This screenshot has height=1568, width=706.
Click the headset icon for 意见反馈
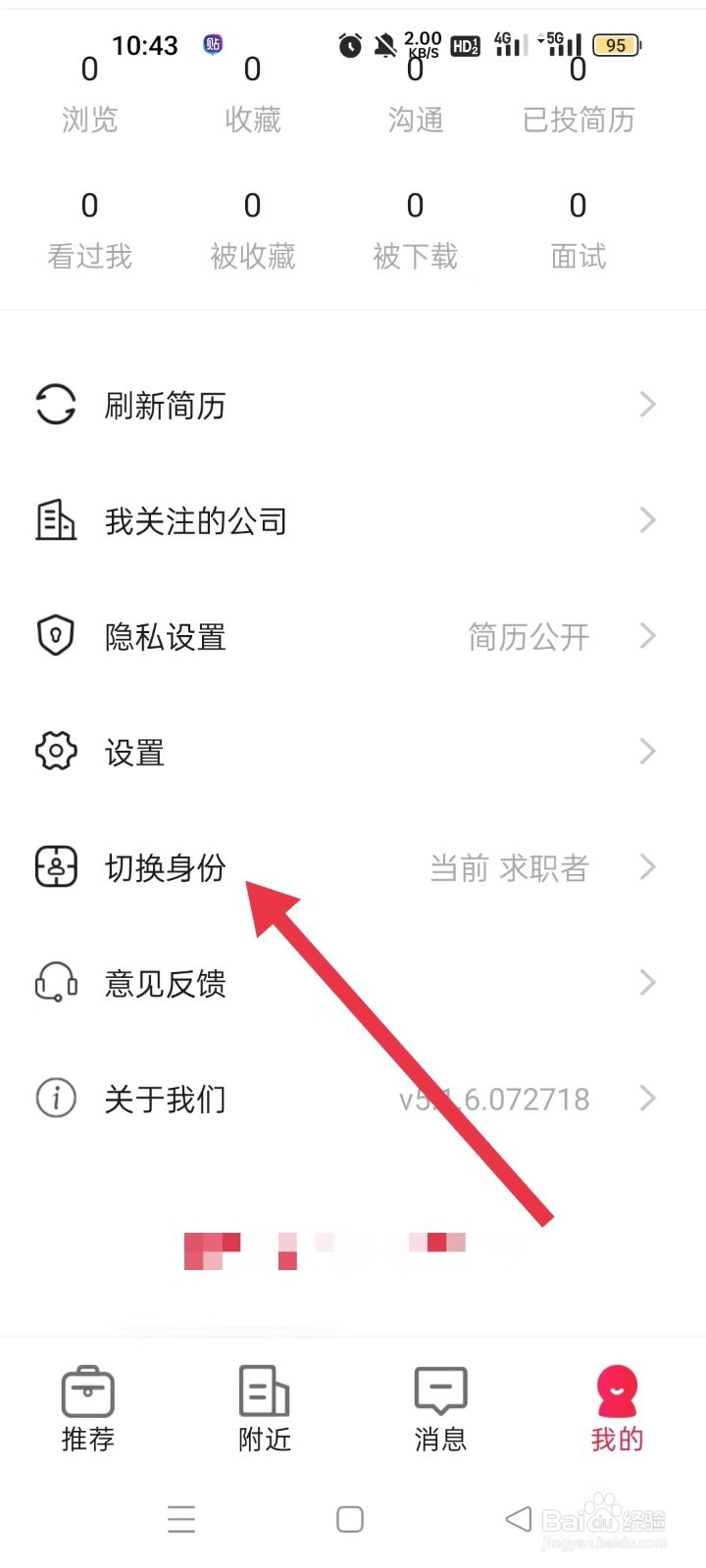pos(56,983)
